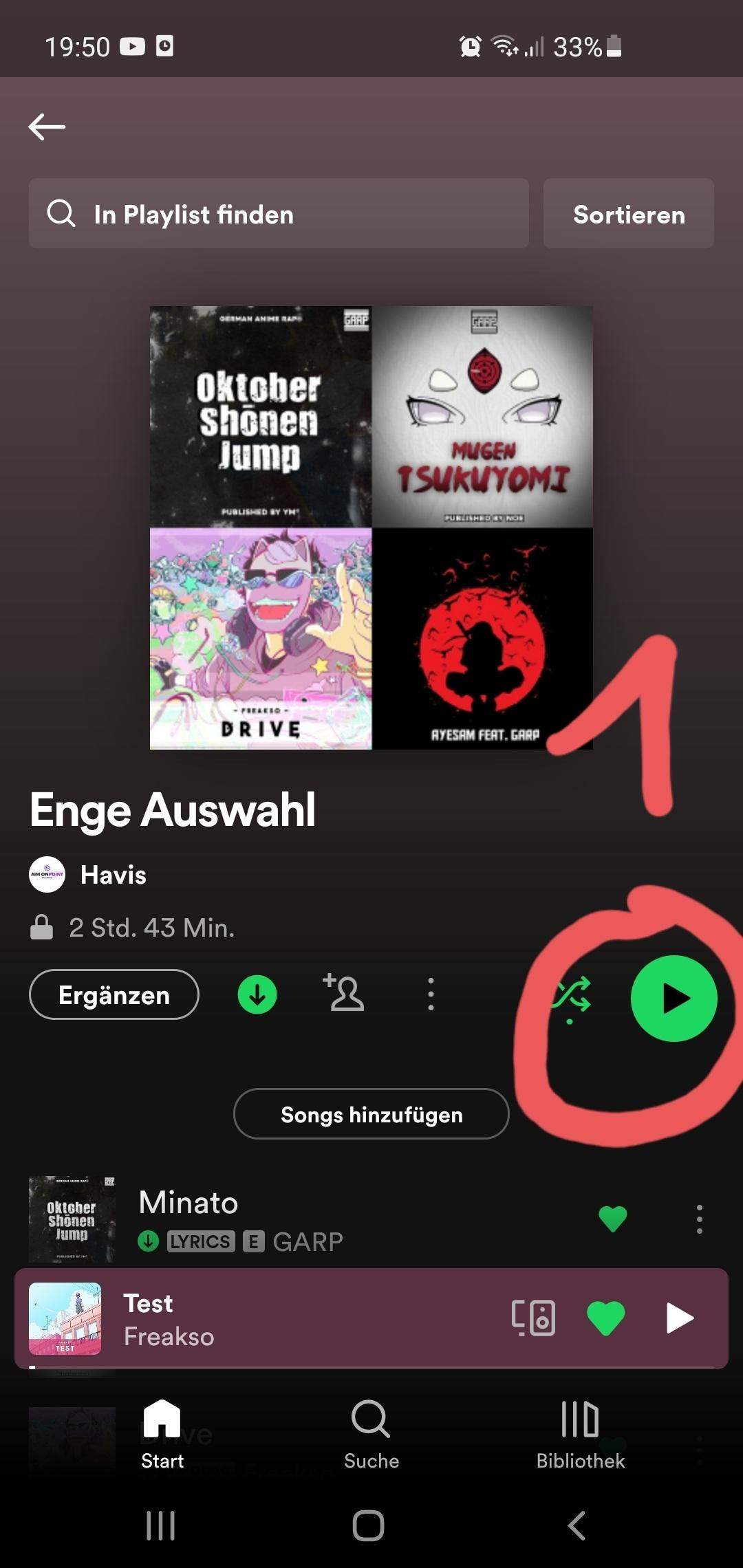
Task: Open the search icon in playlist finder
Action: click(62, 214)
